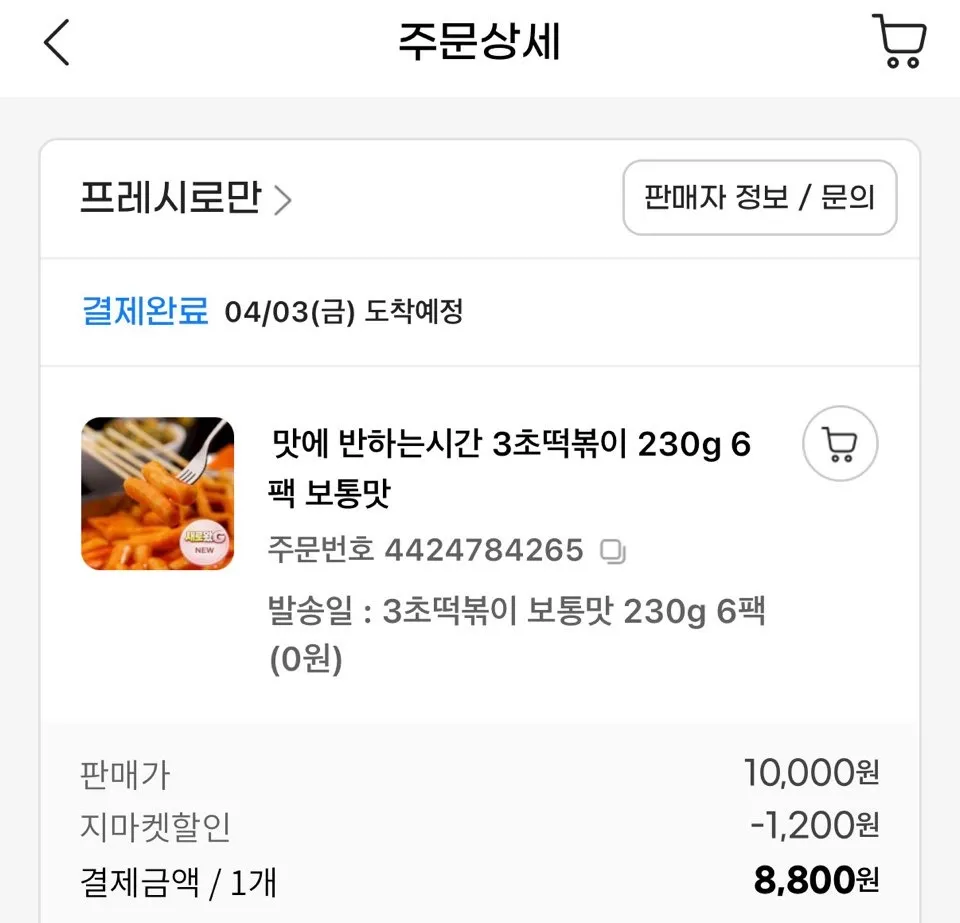The height and width of the screenshot is (923, 960).
Task: Open the shopping cart in the top bar
Action: pyautogui.click(x=899, y=42)
